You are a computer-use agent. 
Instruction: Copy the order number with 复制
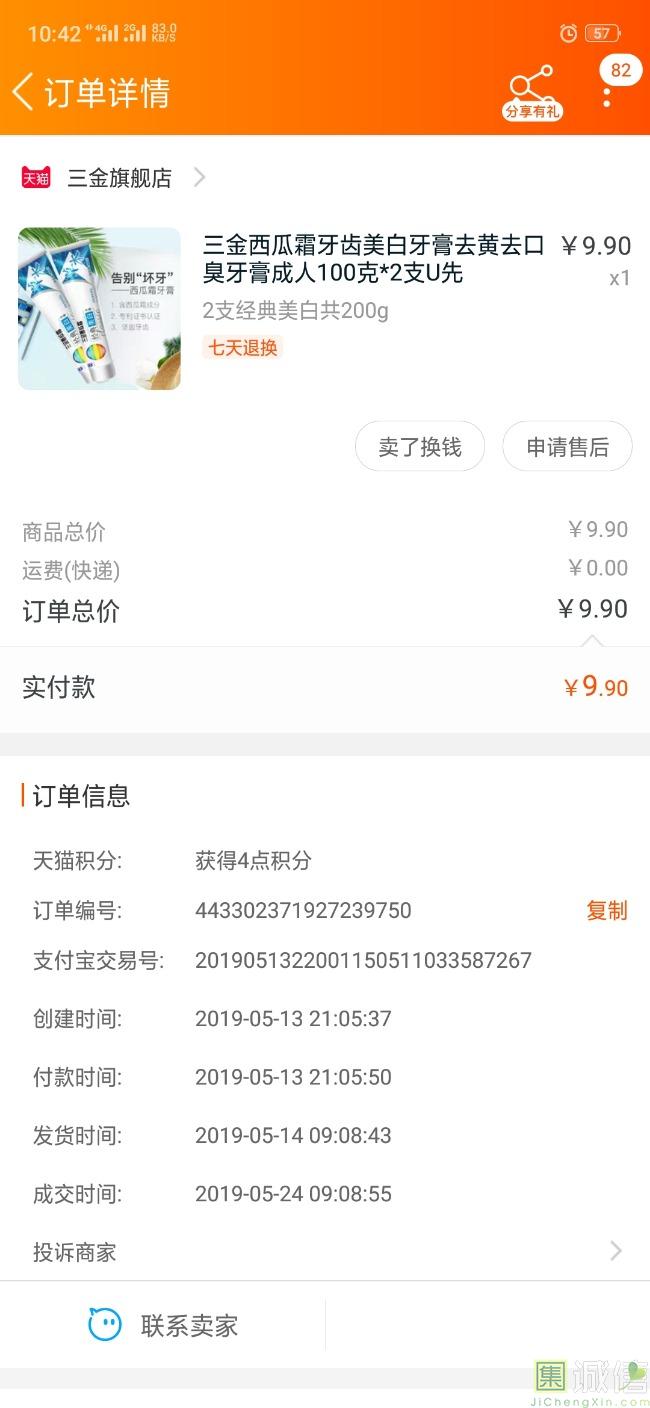coord(606,910)
